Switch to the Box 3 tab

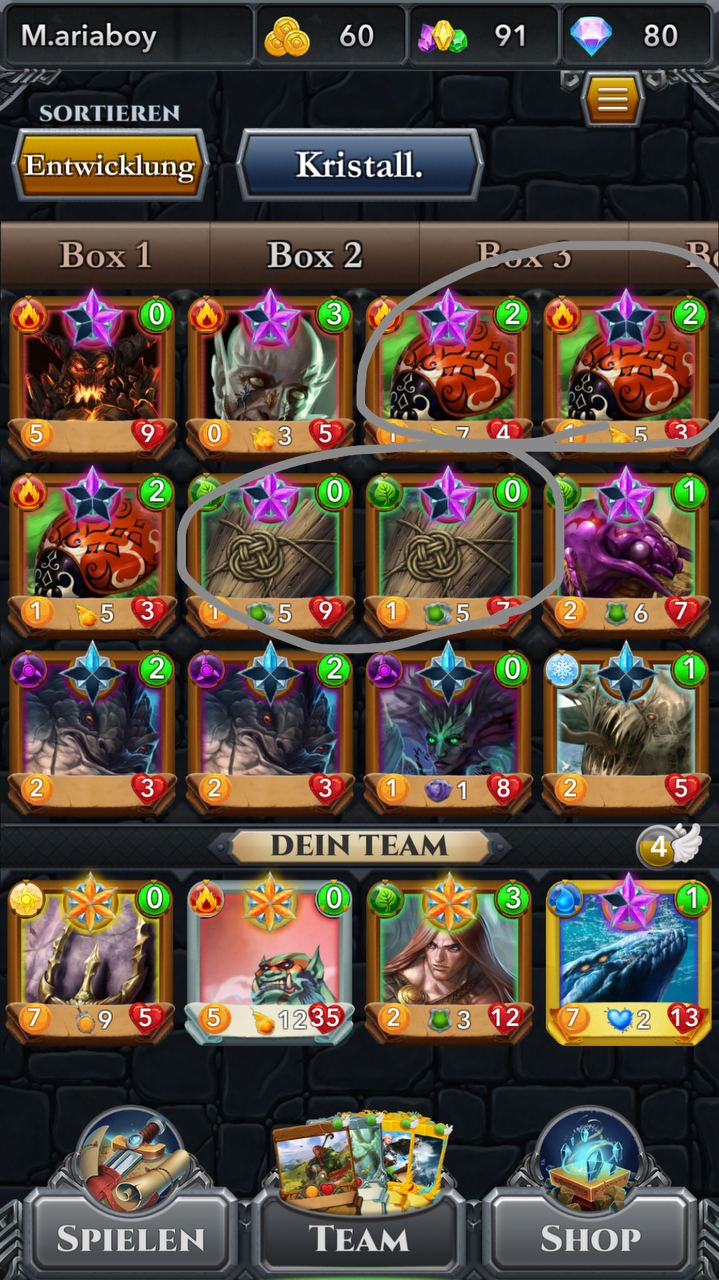pyautogui.click(x=524, y=255)
